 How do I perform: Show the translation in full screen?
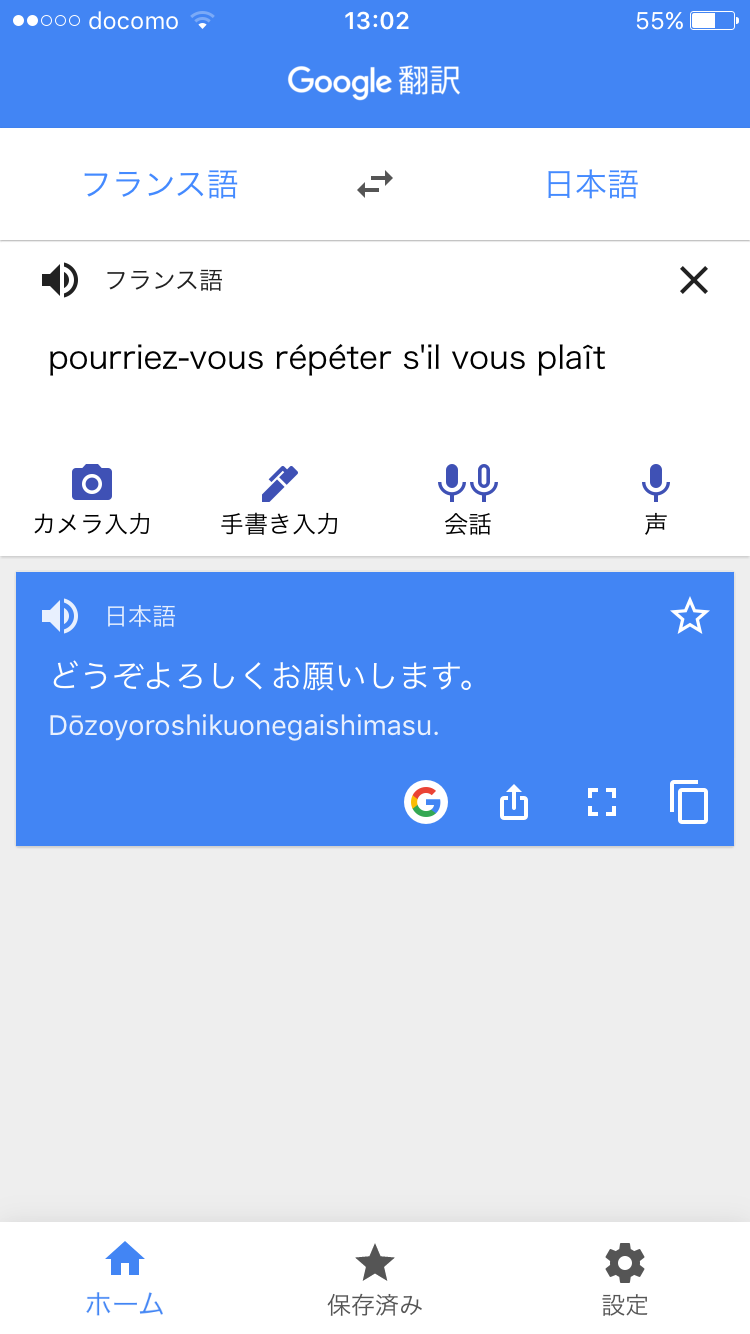(x=601, y=802)
